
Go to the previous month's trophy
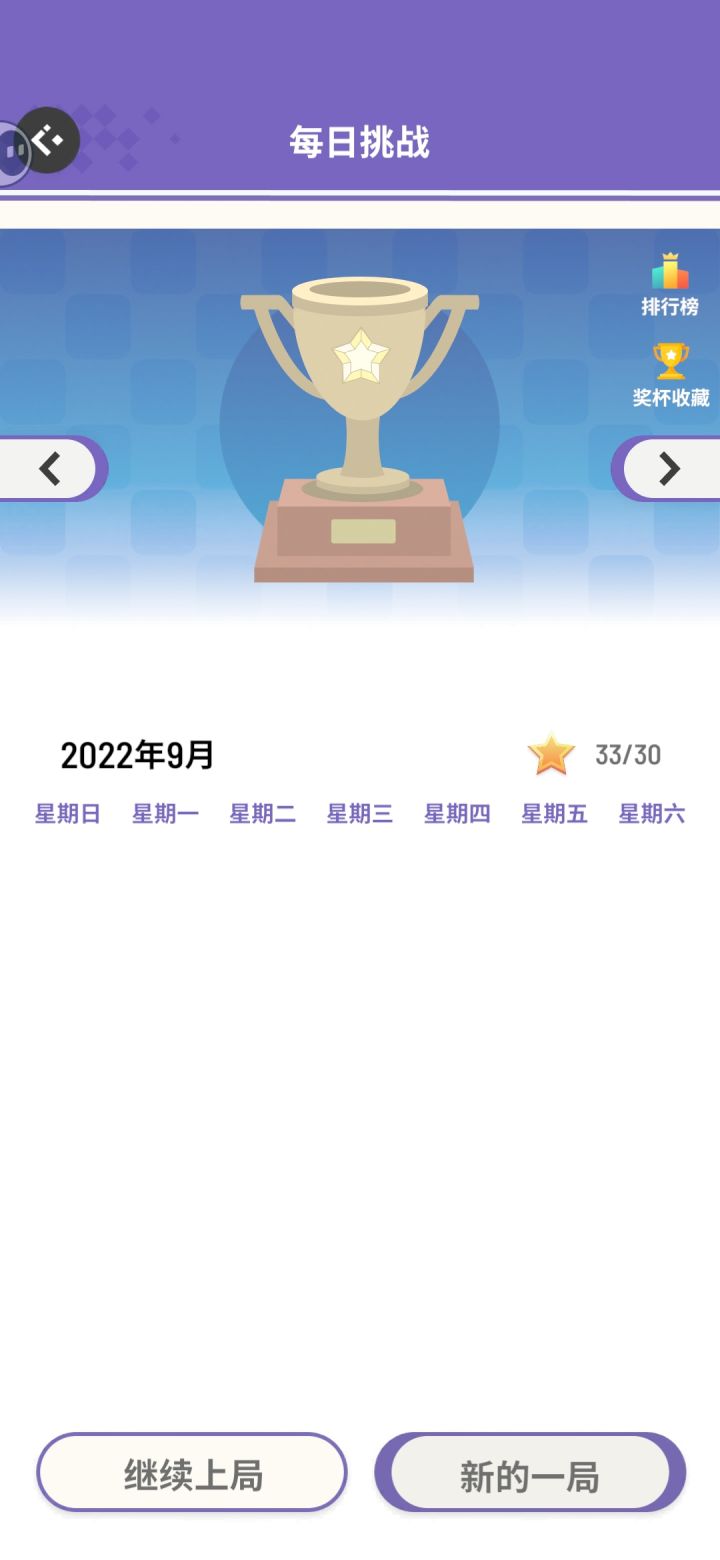(x=52, y=468)
